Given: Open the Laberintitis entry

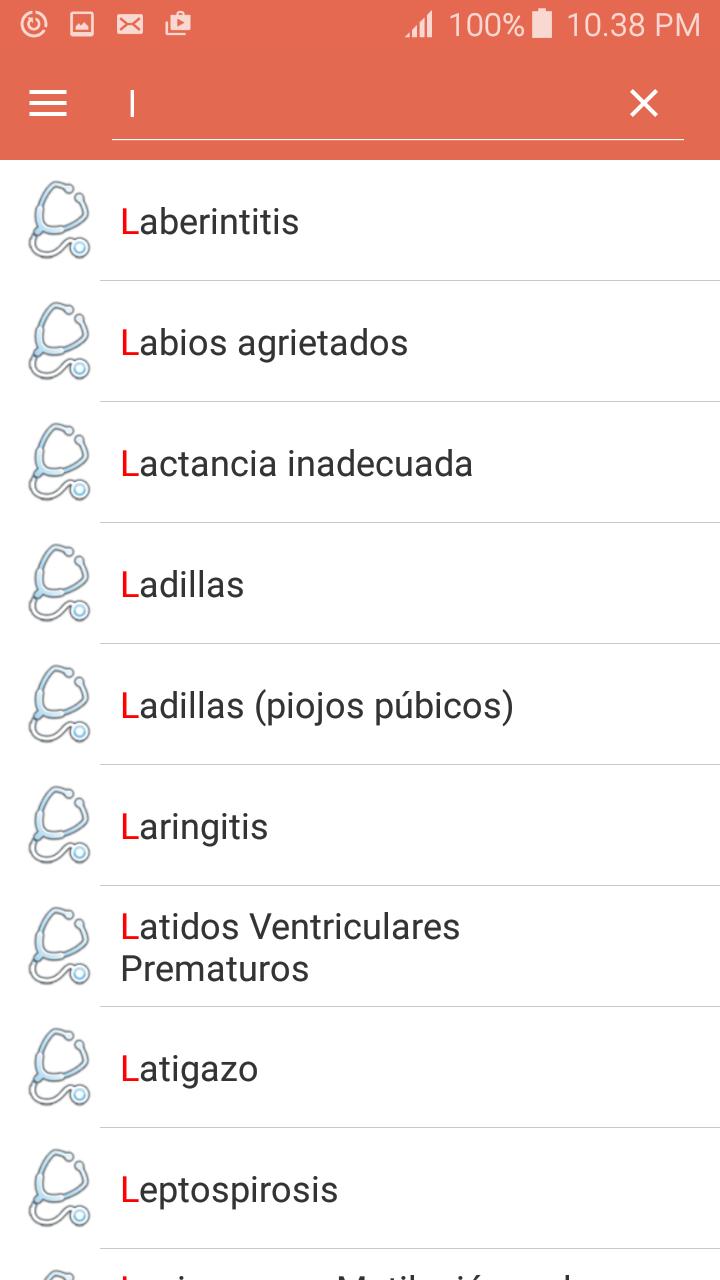Looking at the screenshot, I should [360, 221].
